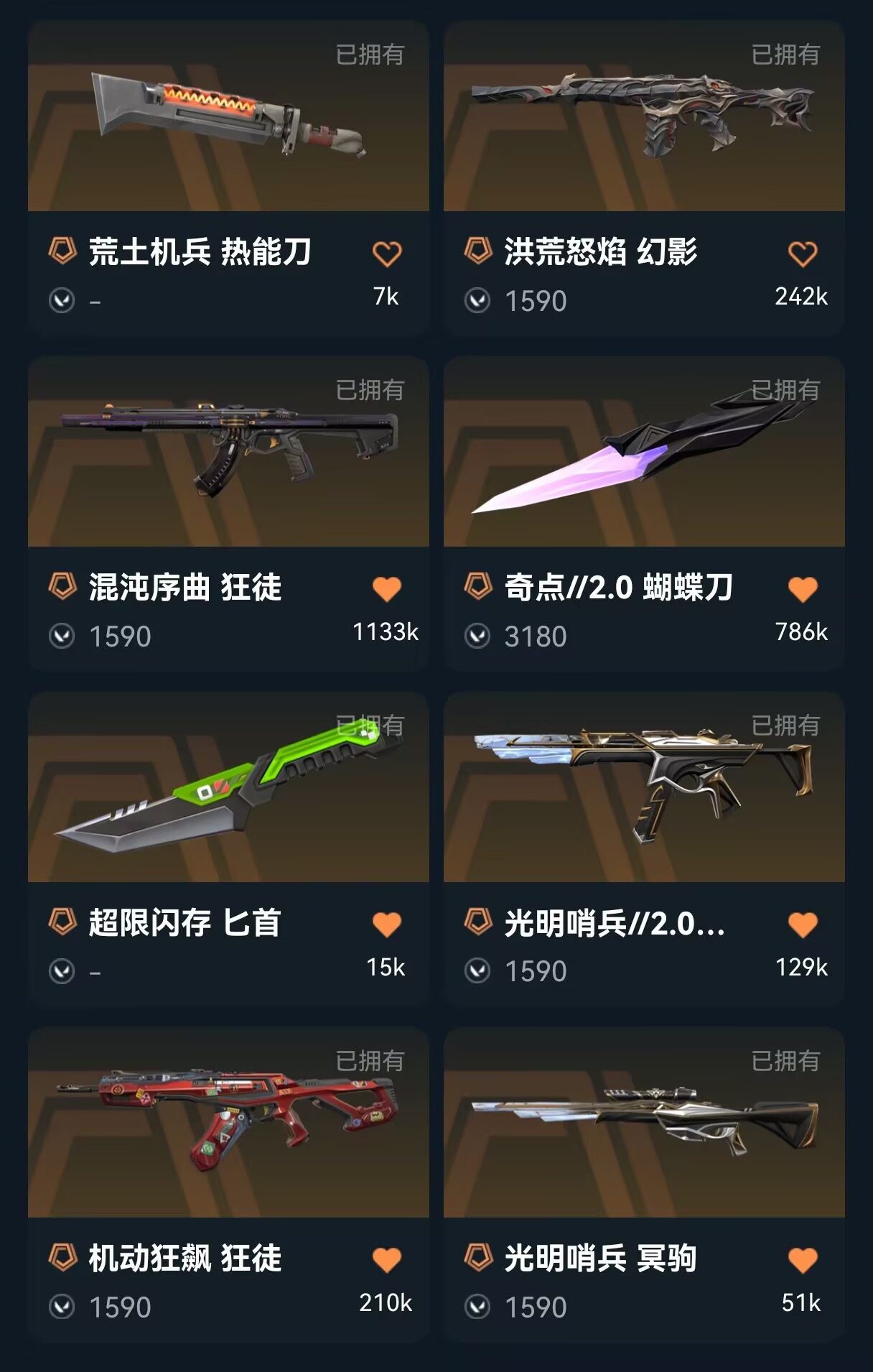
Task: Open the 洪荒怒焰 幻影 skin card
Action: [x=644, y=117]
